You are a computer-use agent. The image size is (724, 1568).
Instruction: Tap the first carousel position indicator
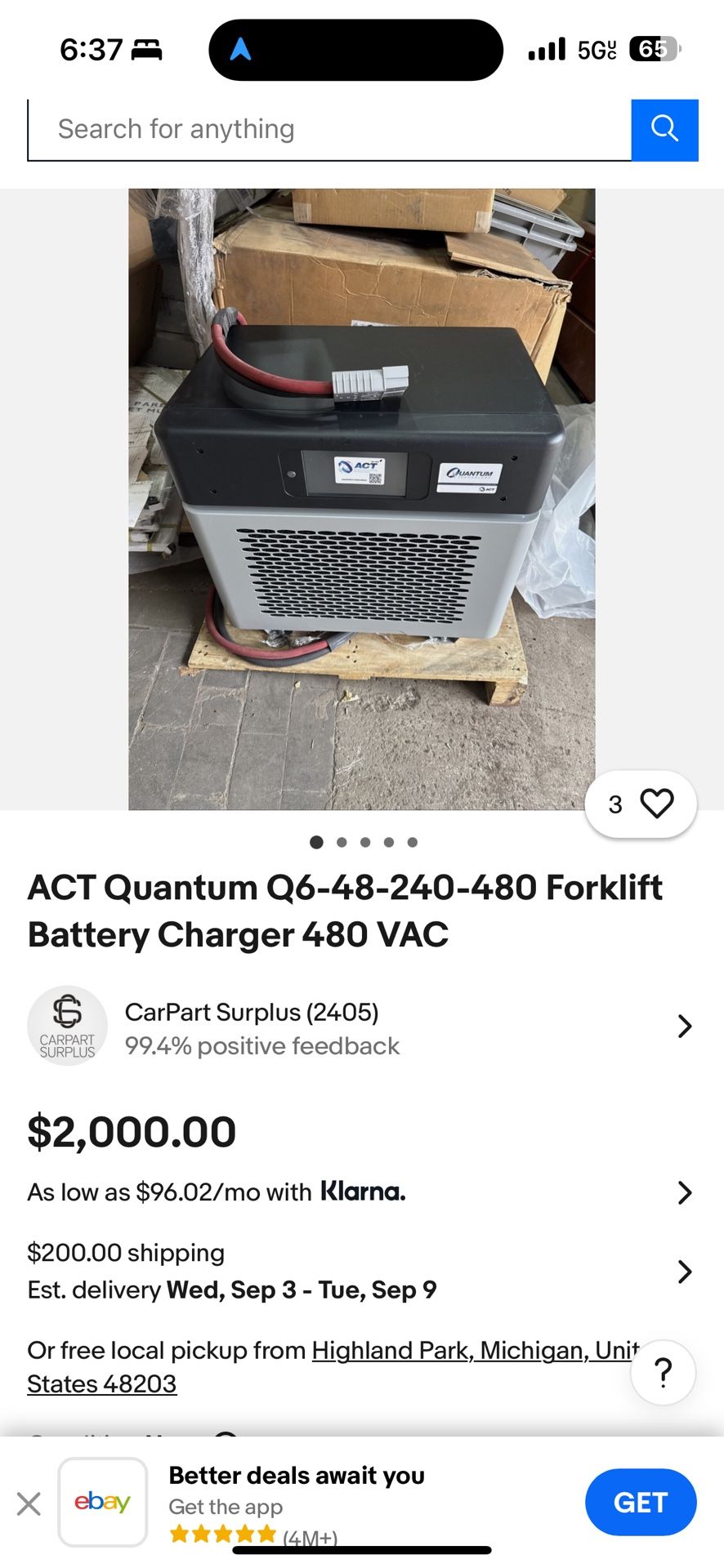pos(318,842)
